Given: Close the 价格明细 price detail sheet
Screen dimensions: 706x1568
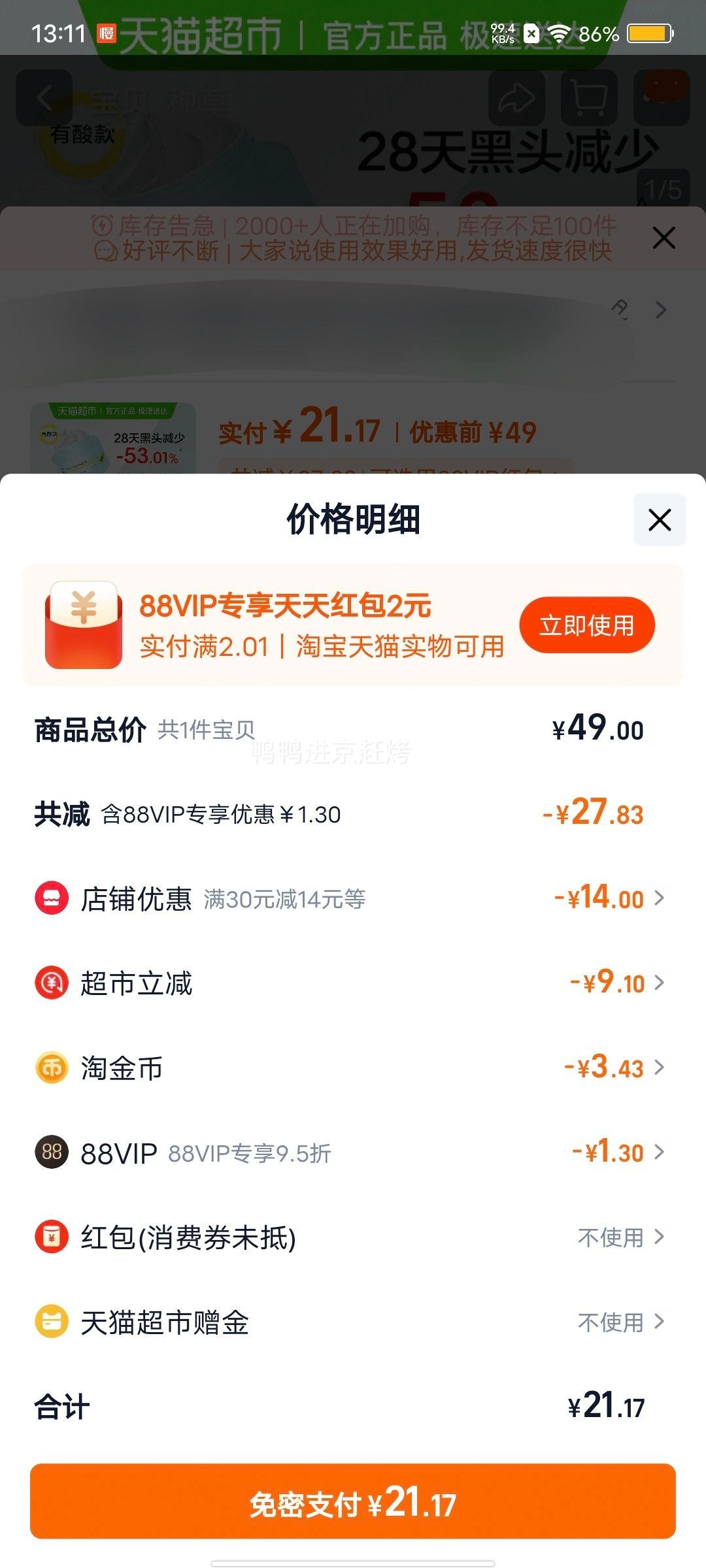Looking at the screenshot, I should click(660, 520).
